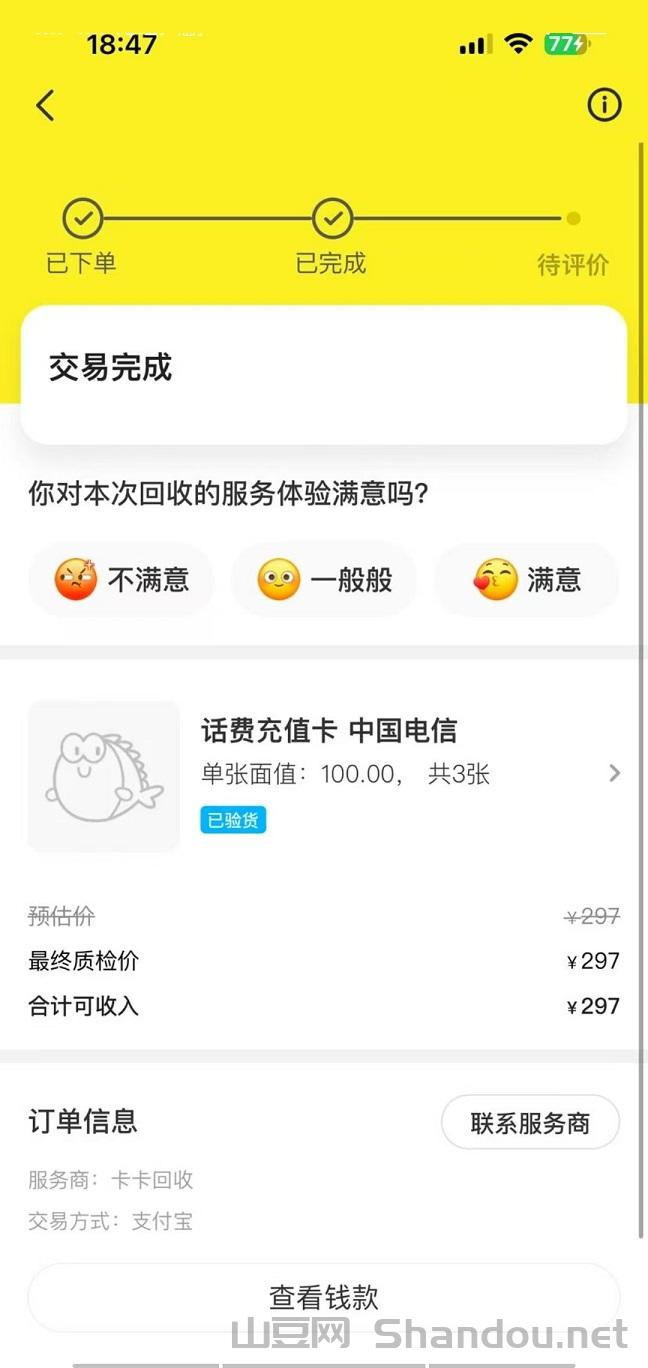This screenshot has width=648, height=1368.
Task: Open the info icon at top right
Action: pyautogui.click(x=604, y=105)
